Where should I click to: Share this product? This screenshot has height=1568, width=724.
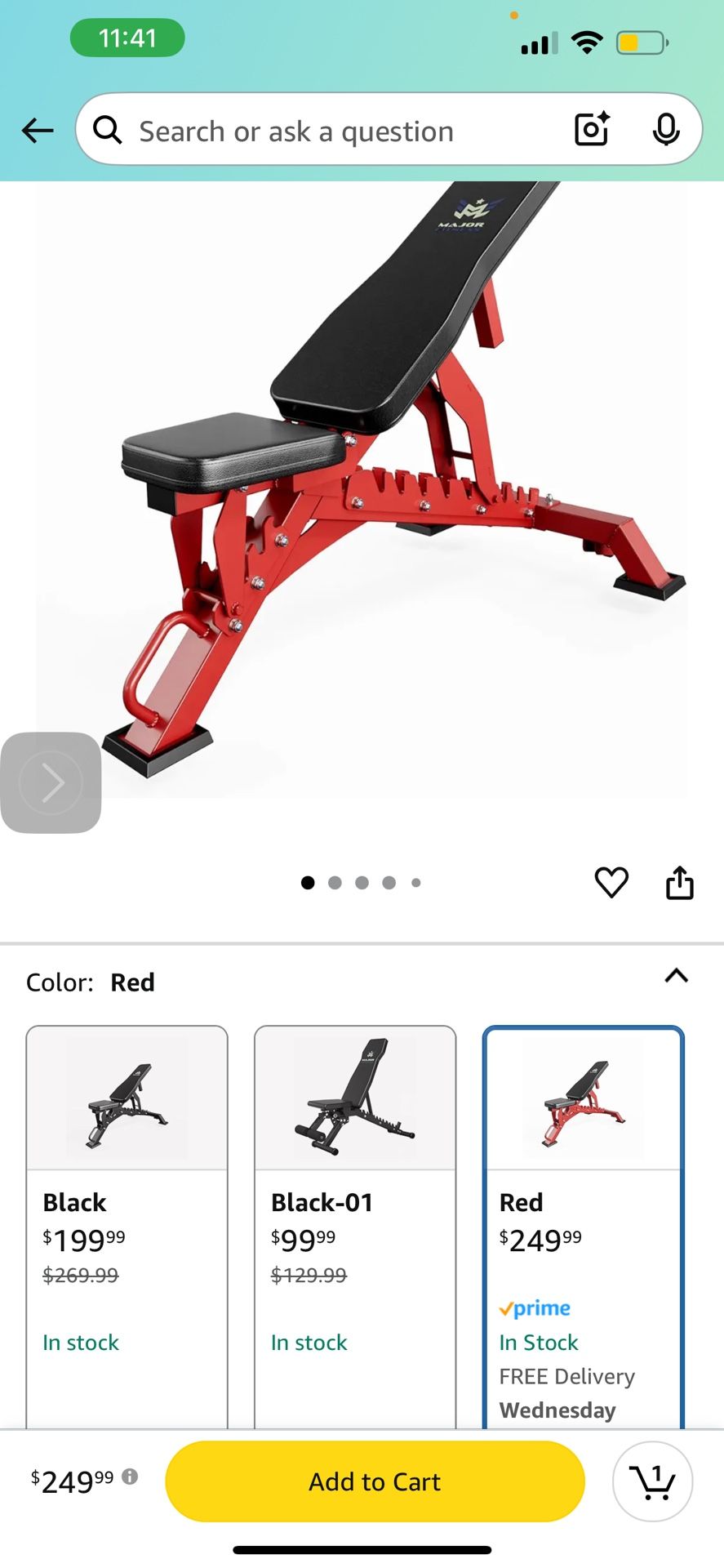[x=679, y=883]
